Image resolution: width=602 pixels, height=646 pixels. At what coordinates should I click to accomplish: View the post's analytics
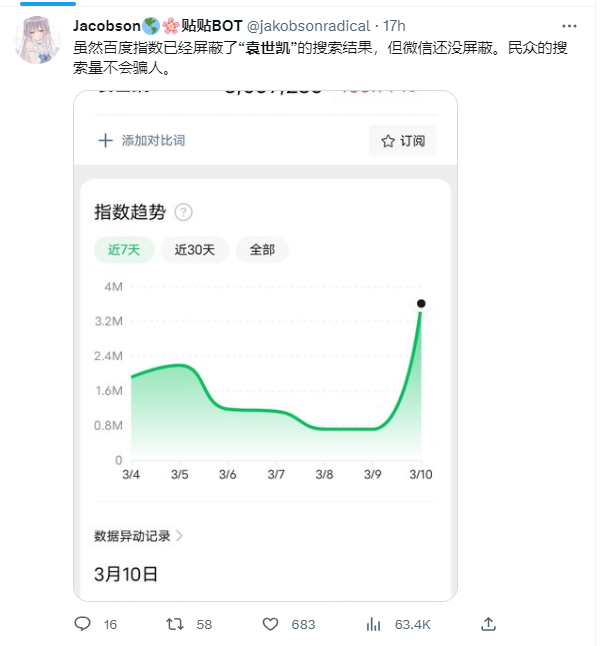coord(374,624)
